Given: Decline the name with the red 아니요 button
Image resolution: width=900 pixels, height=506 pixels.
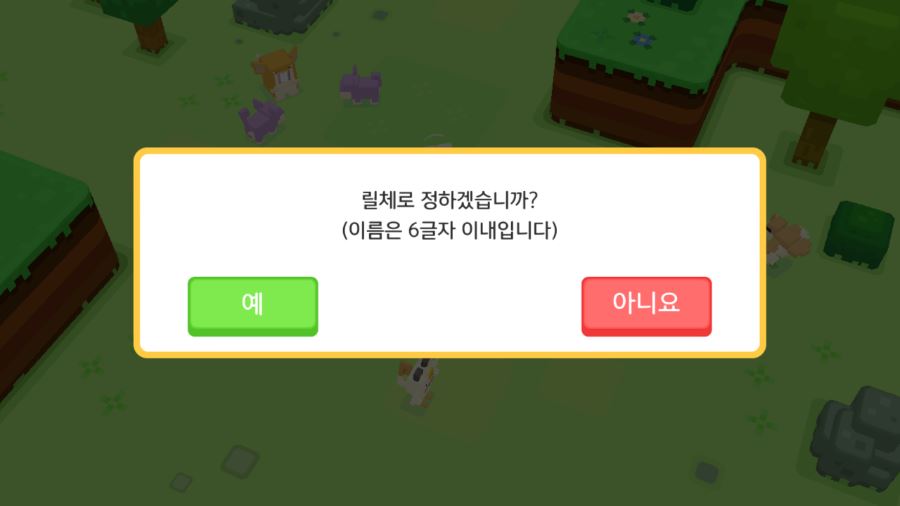Looking at the screenshot, I should 646,305.
